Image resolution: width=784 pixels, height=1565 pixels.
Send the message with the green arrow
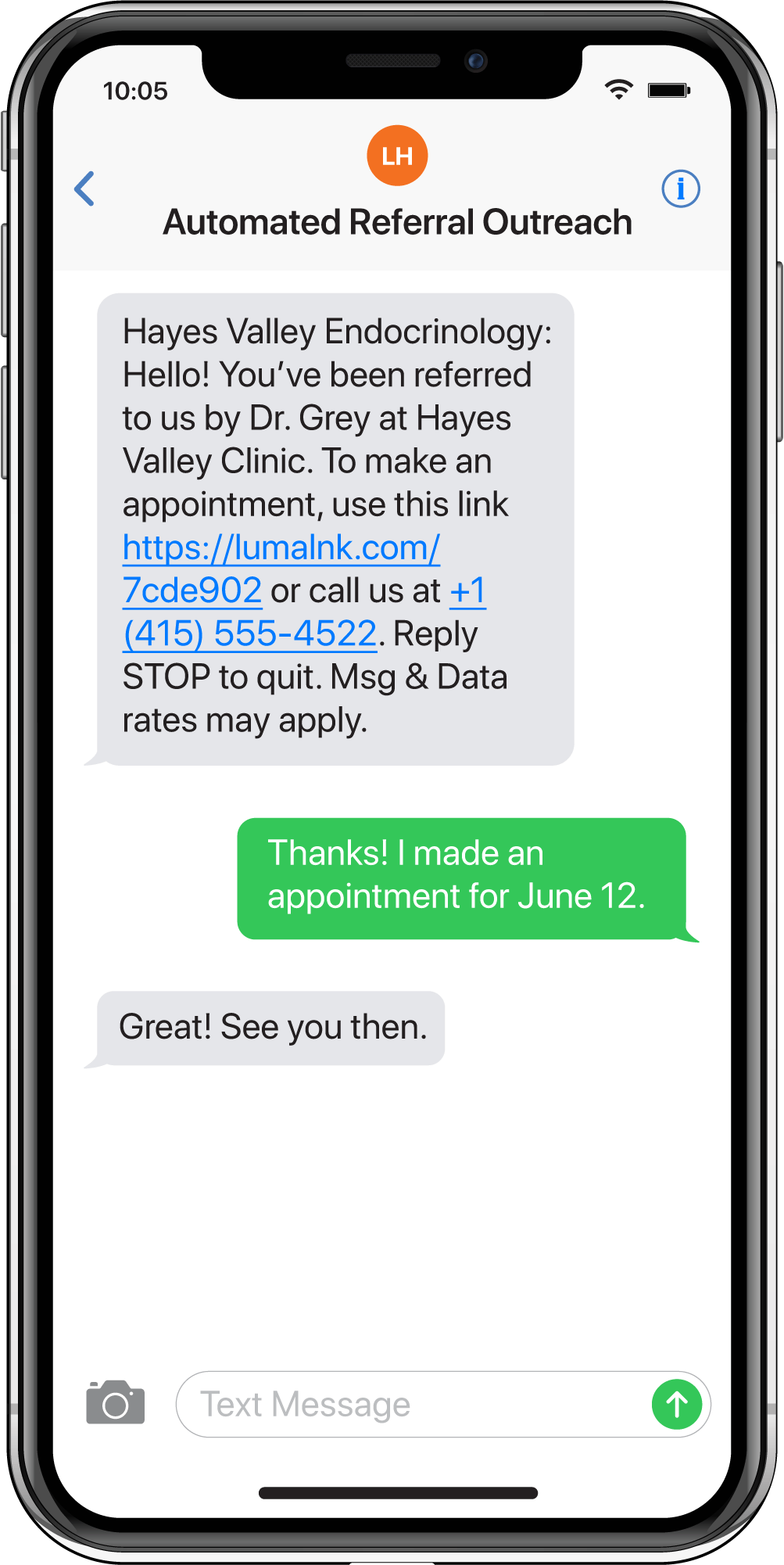click(x=676, y=1404)
